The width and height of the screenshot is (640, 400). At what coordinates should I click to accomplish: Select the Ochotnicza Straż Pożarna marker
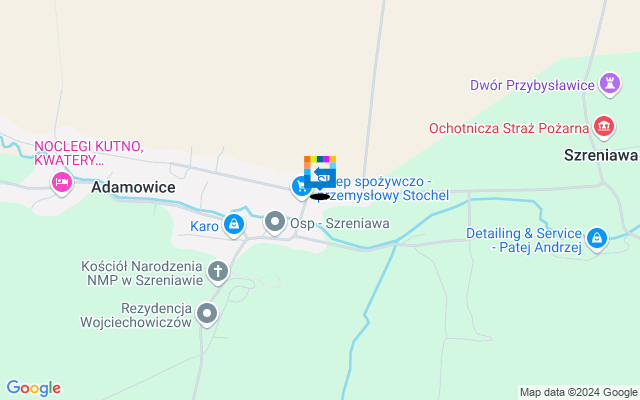coord(603,126)
